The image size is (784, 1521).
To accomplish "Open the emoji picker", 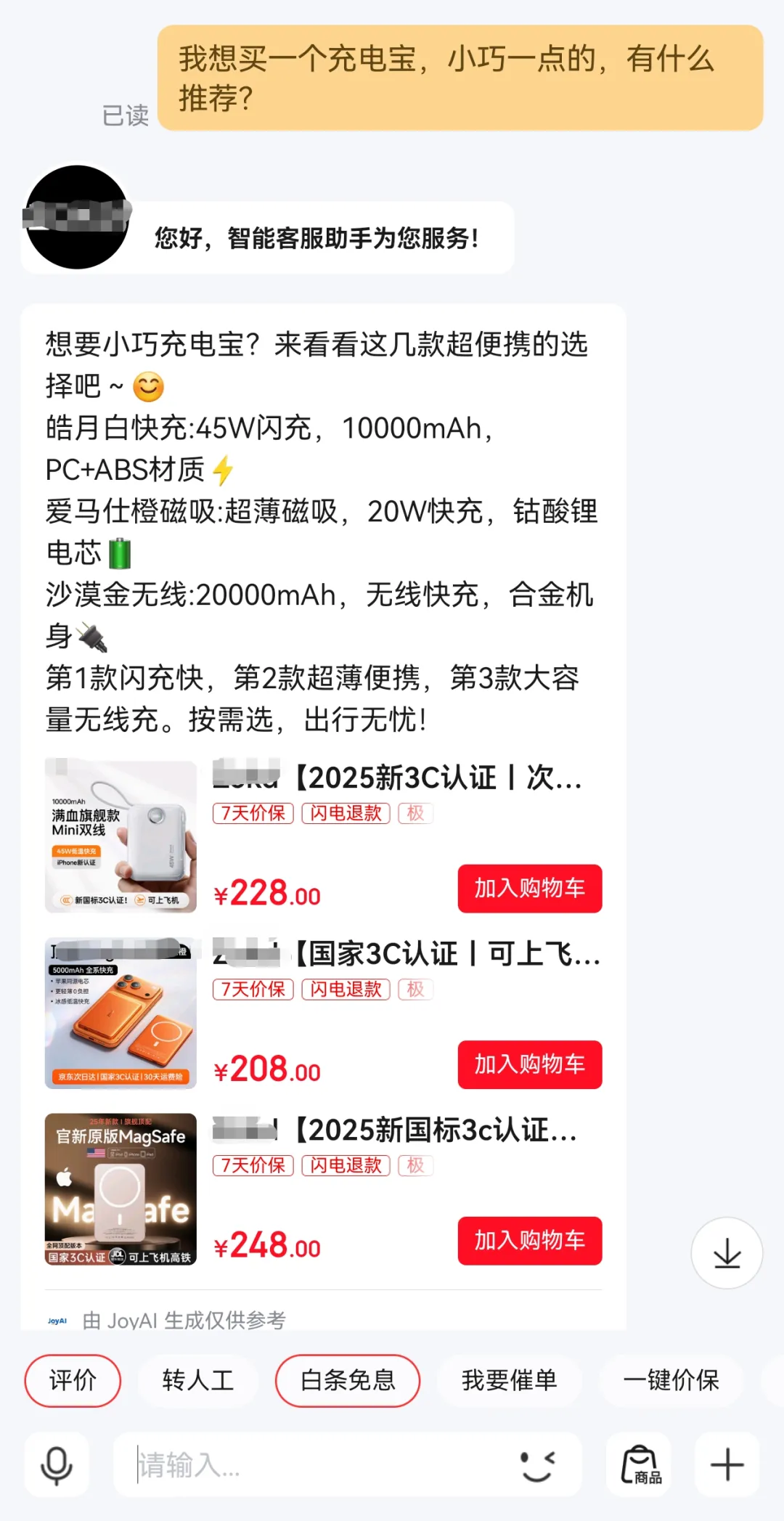I will coord(538,1464).
